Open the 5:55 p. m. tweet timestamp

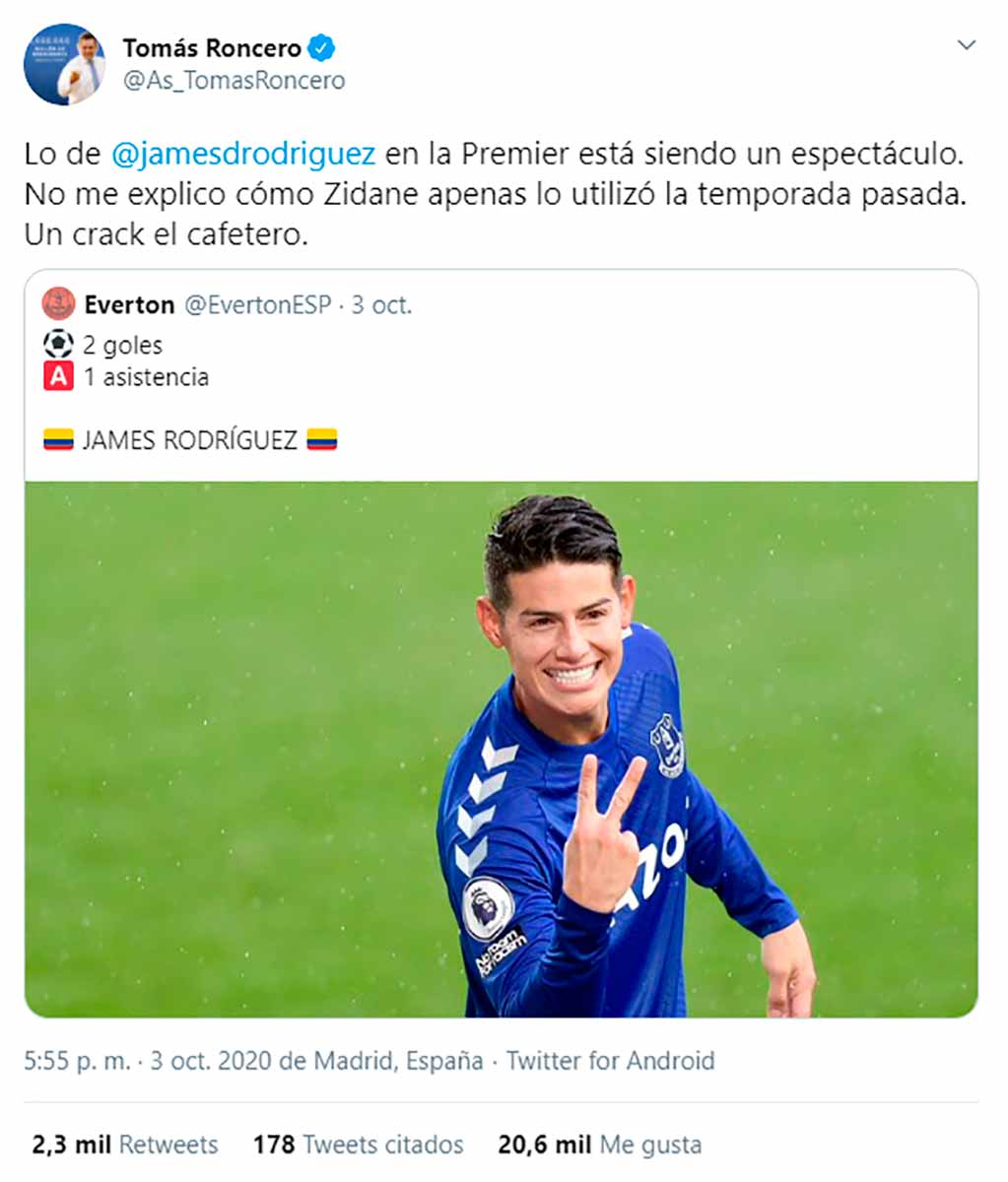[x=78, y=1061]
